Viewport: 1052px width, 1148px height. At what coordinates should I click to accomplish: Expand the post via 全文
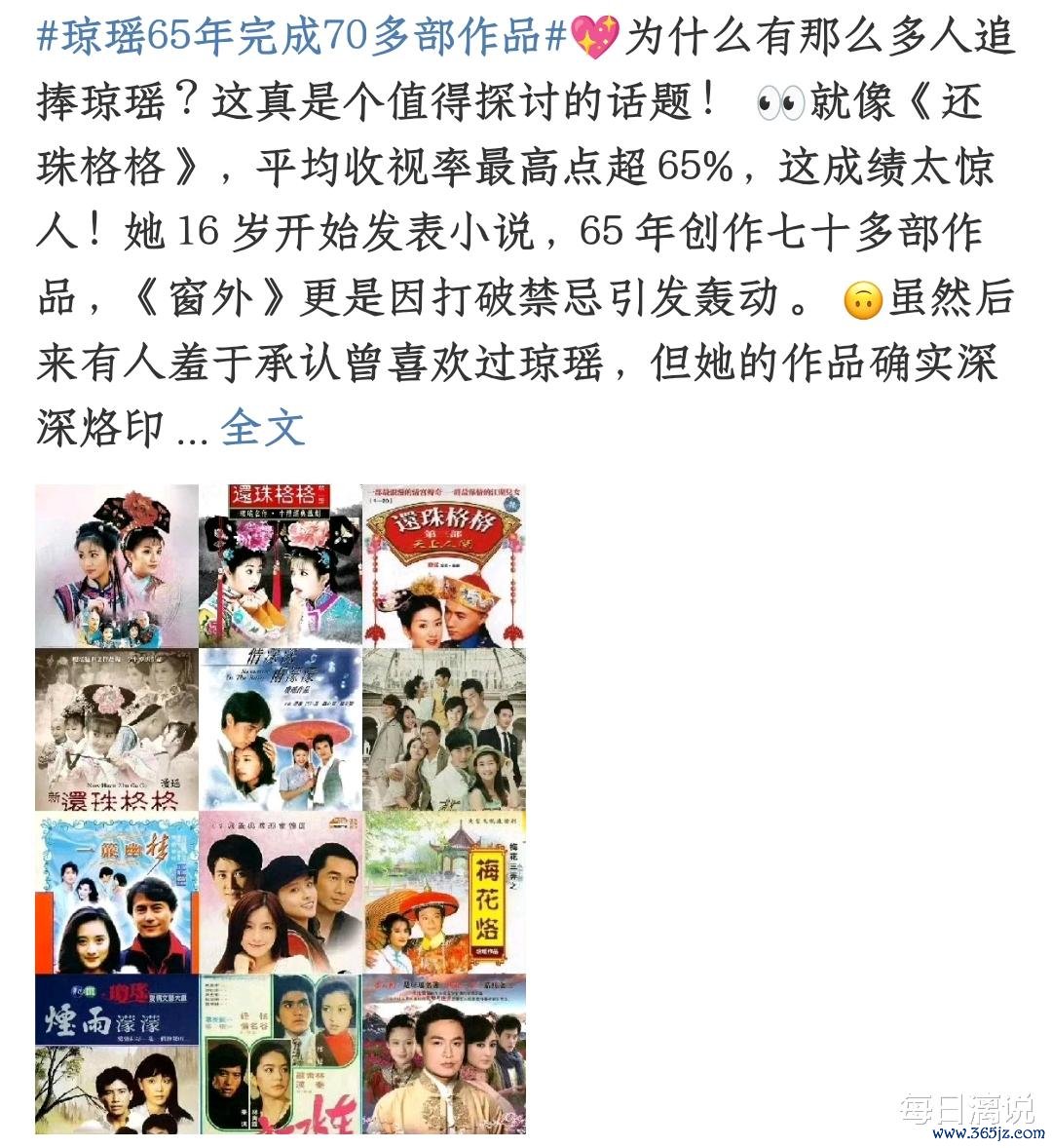[x=262, y=427]
